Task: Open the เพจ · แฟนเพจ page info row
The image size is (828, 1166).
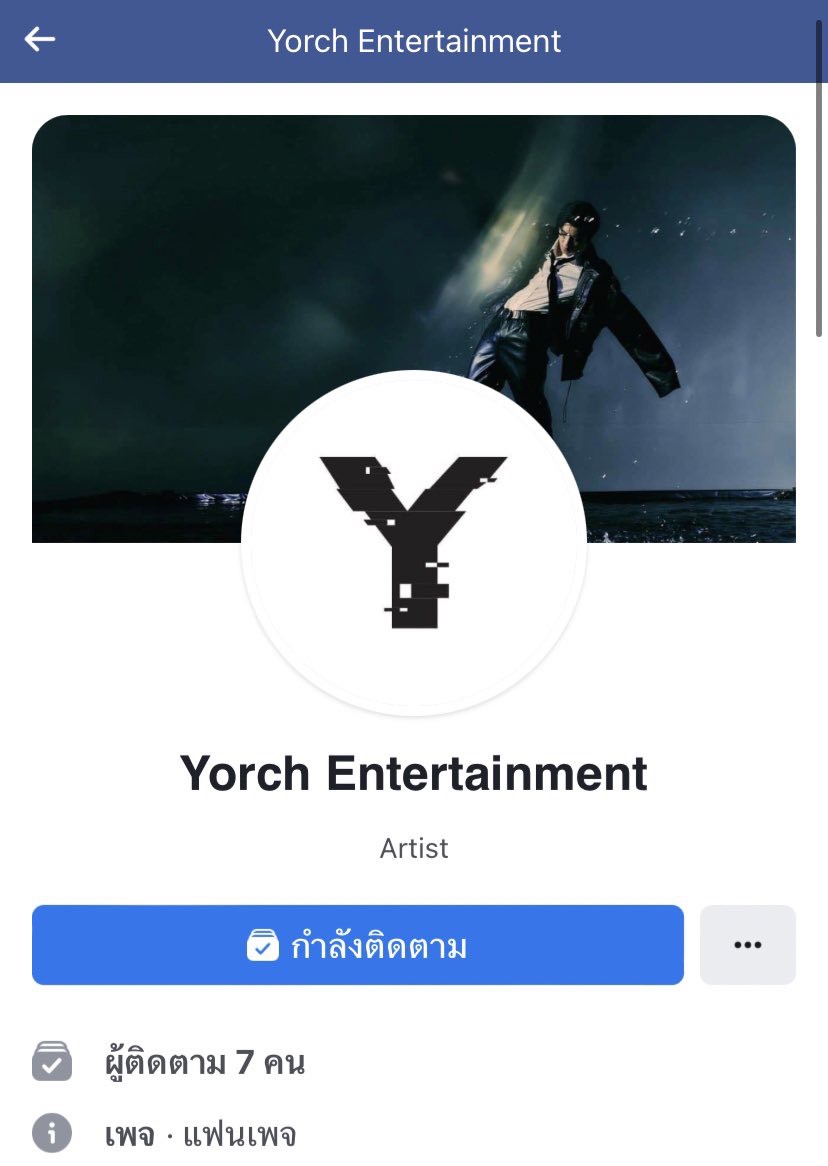Action: click(x=200, y=1135)
